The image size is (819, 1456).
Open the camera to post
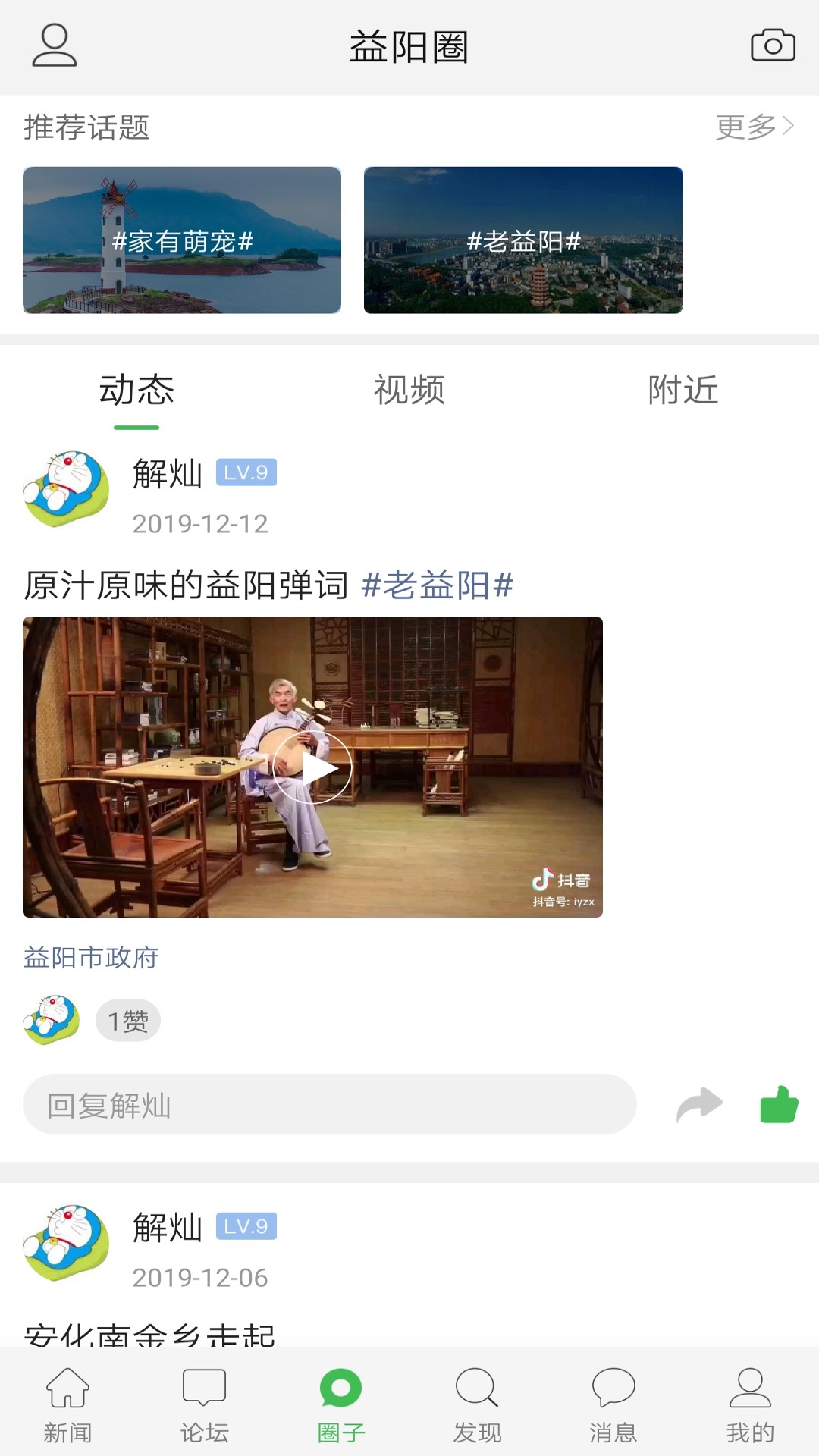point(773,45)
